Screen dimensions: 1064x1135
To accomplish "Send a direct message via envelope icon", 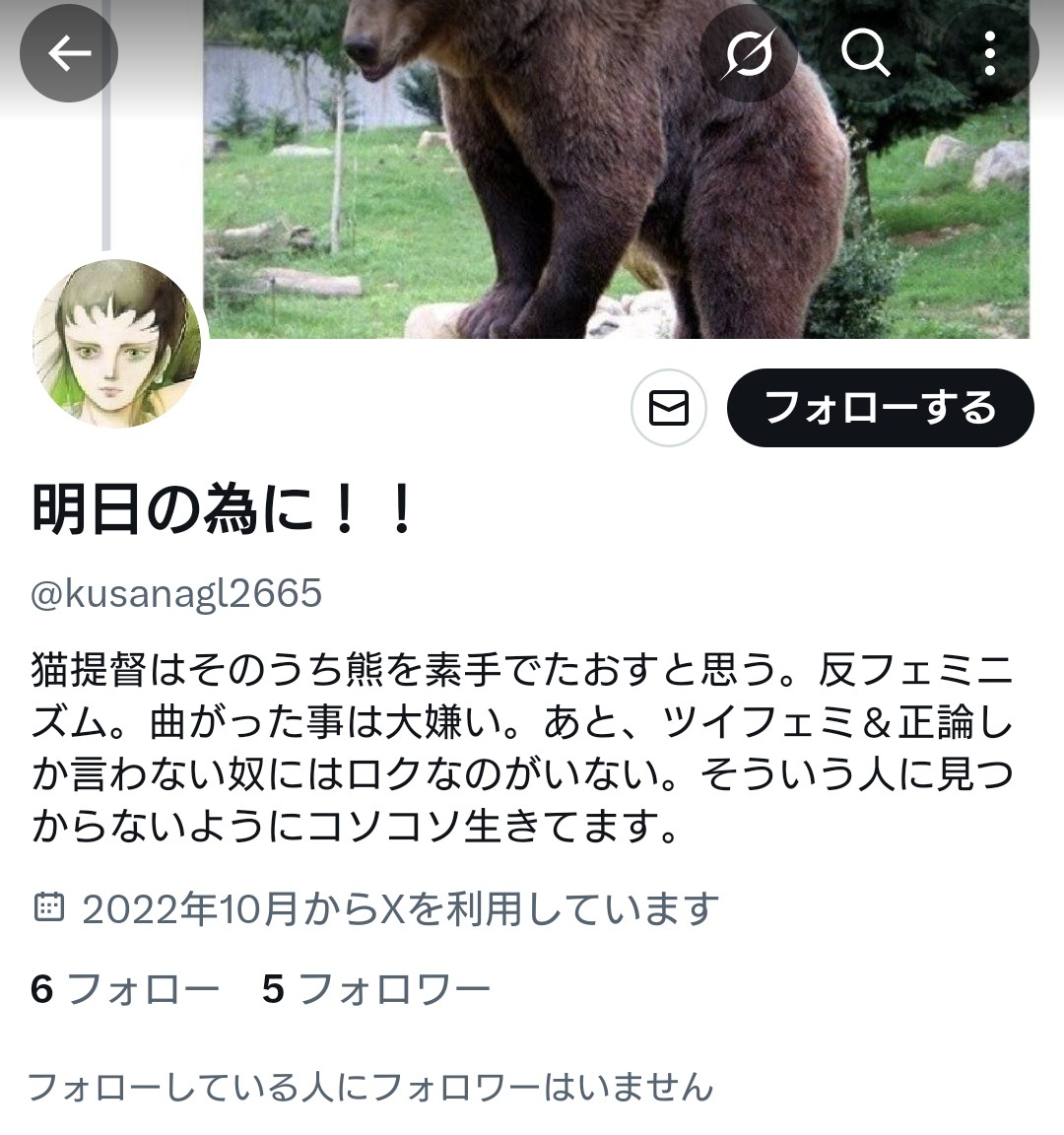I will tap(669, 408).
